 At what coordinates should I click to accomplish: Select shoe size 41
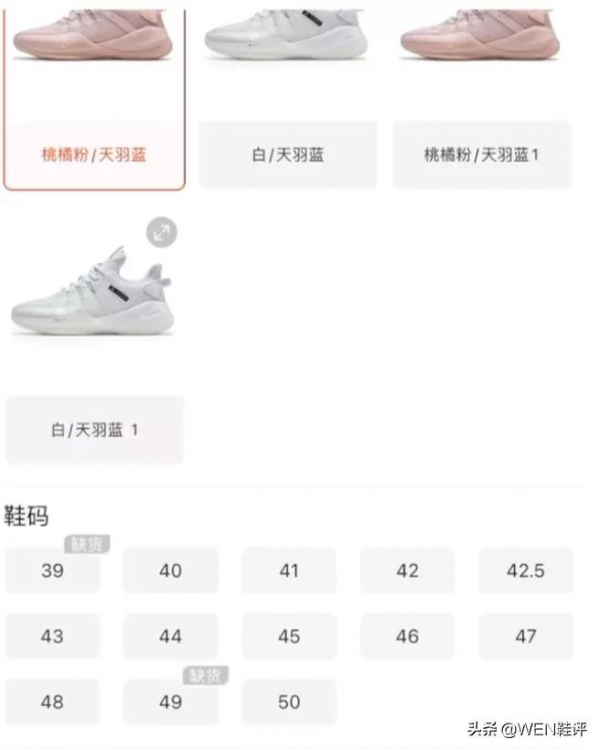point(289,571)
